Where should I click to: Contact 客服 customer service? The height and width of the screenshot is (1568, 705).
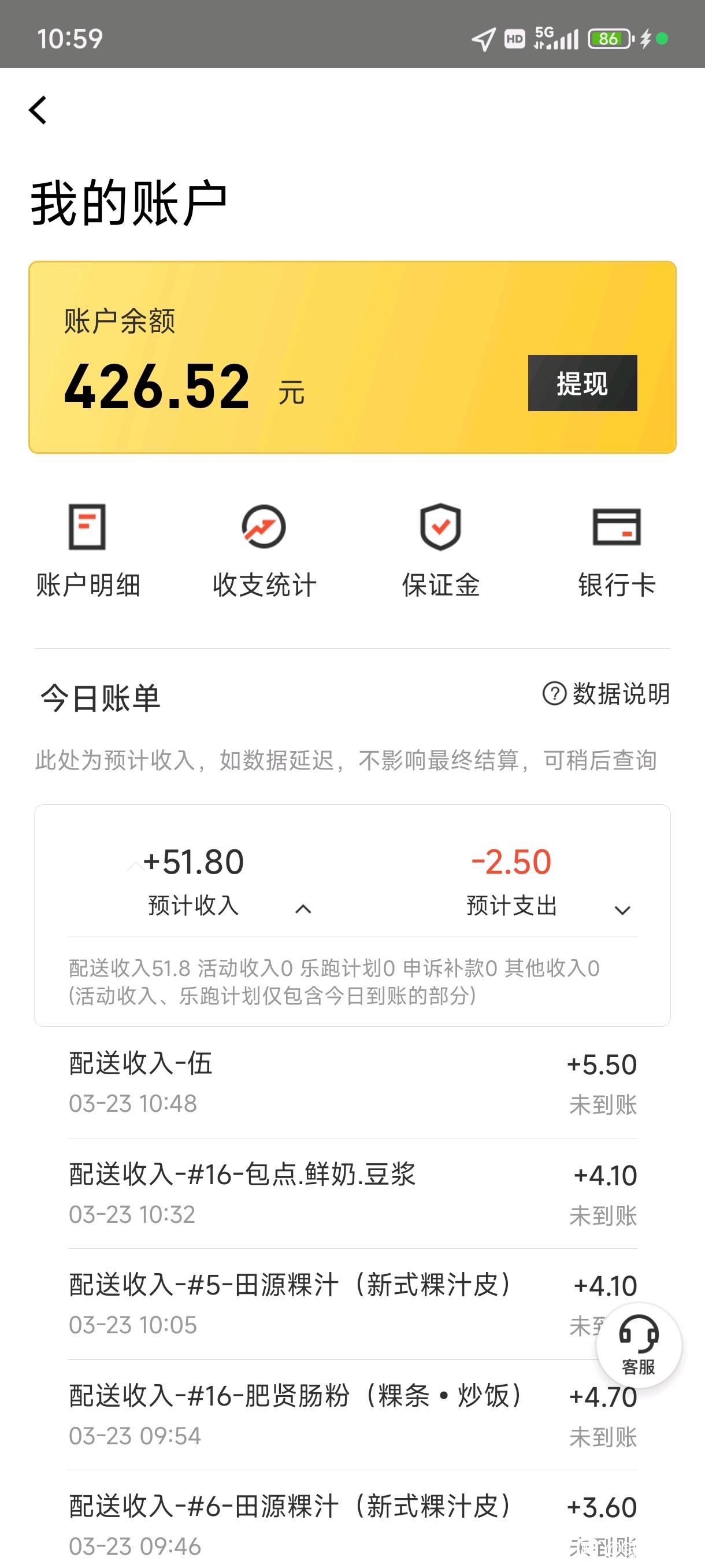(639, 1345)
